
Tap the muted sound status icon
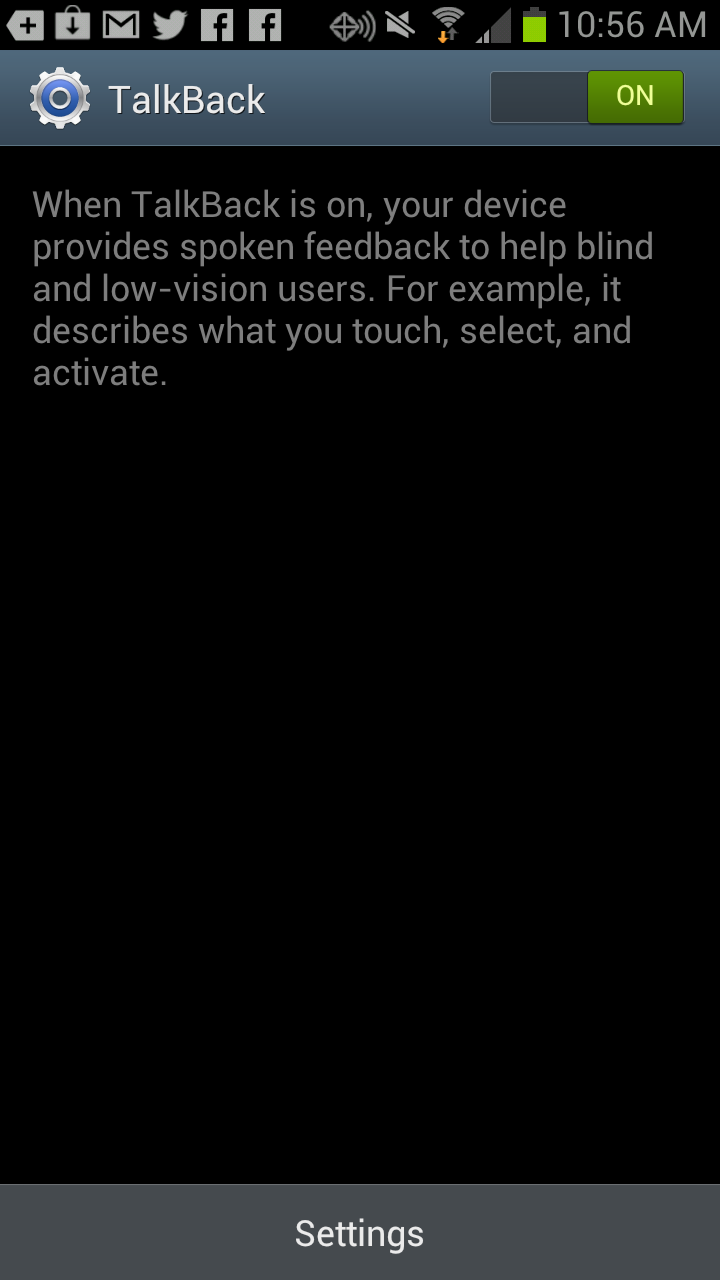tap(398, 23)
